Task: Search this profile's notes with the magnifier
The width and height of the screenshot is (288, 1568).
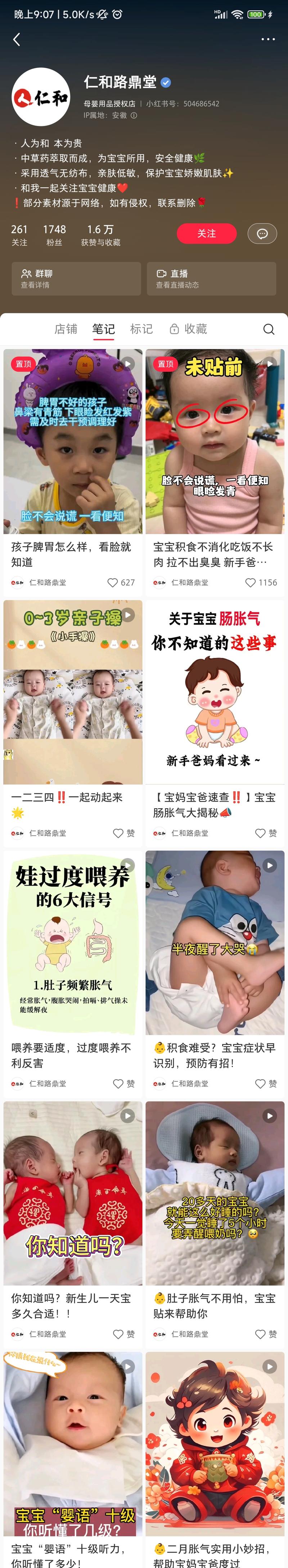Action: pyautogui.click(x=269, y=329)
